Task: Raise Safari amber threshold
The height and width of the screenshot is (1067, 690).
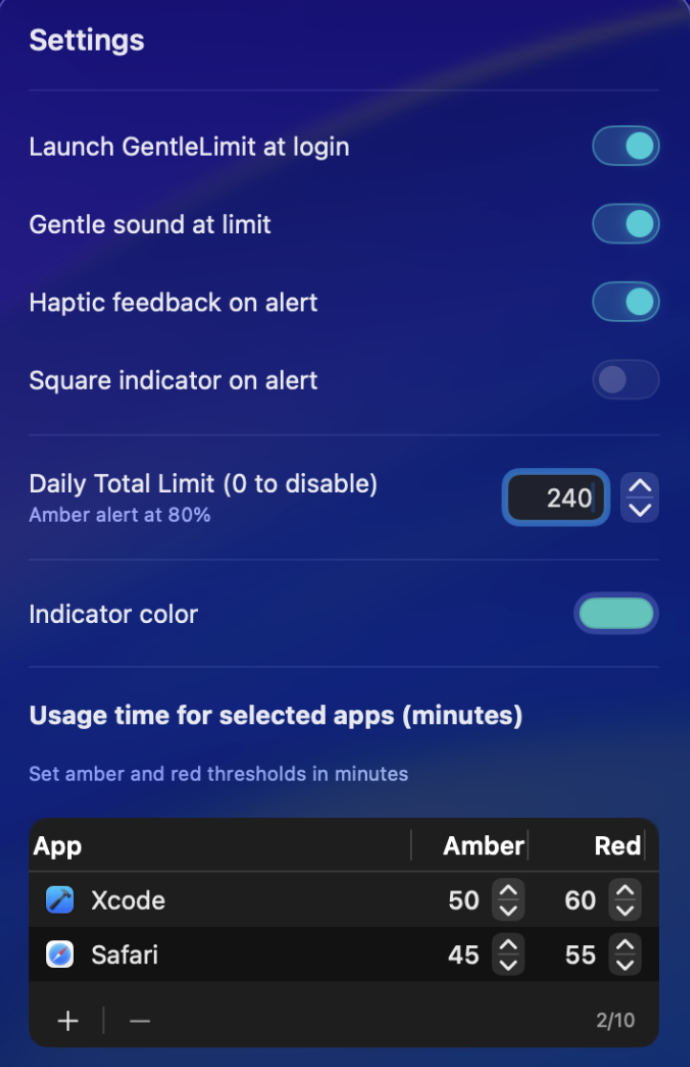Action: pos(508,946)
